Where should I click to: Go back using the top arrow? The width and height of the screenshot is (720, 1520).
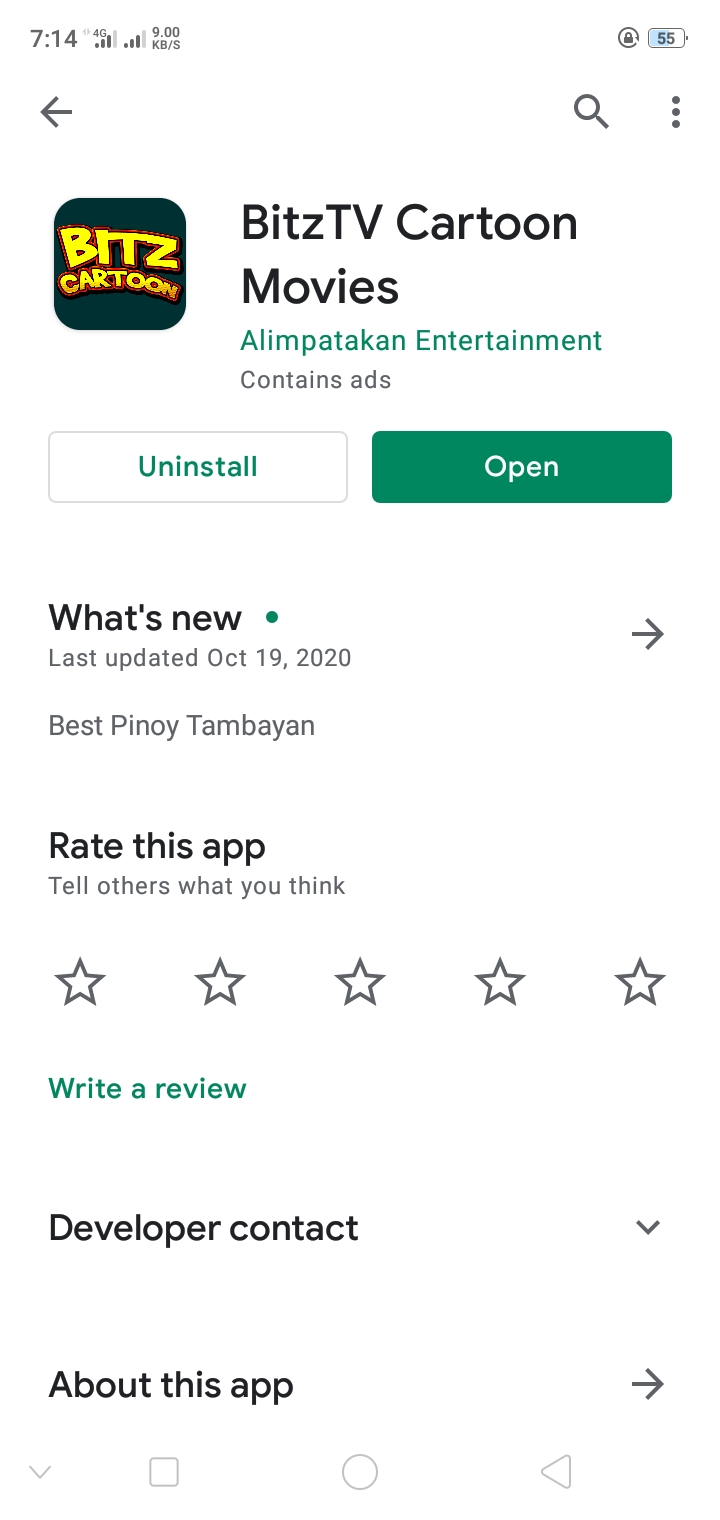click(x=57, y=112)
